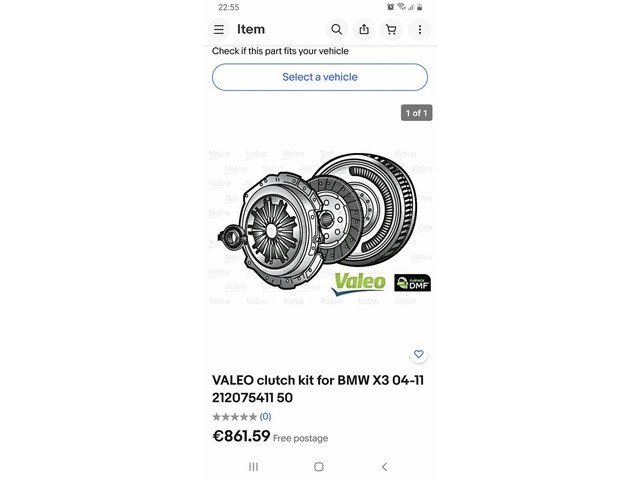Screen dimensions: 640x480
Task: Share this clutch kit listing
Action: point(364,30)
